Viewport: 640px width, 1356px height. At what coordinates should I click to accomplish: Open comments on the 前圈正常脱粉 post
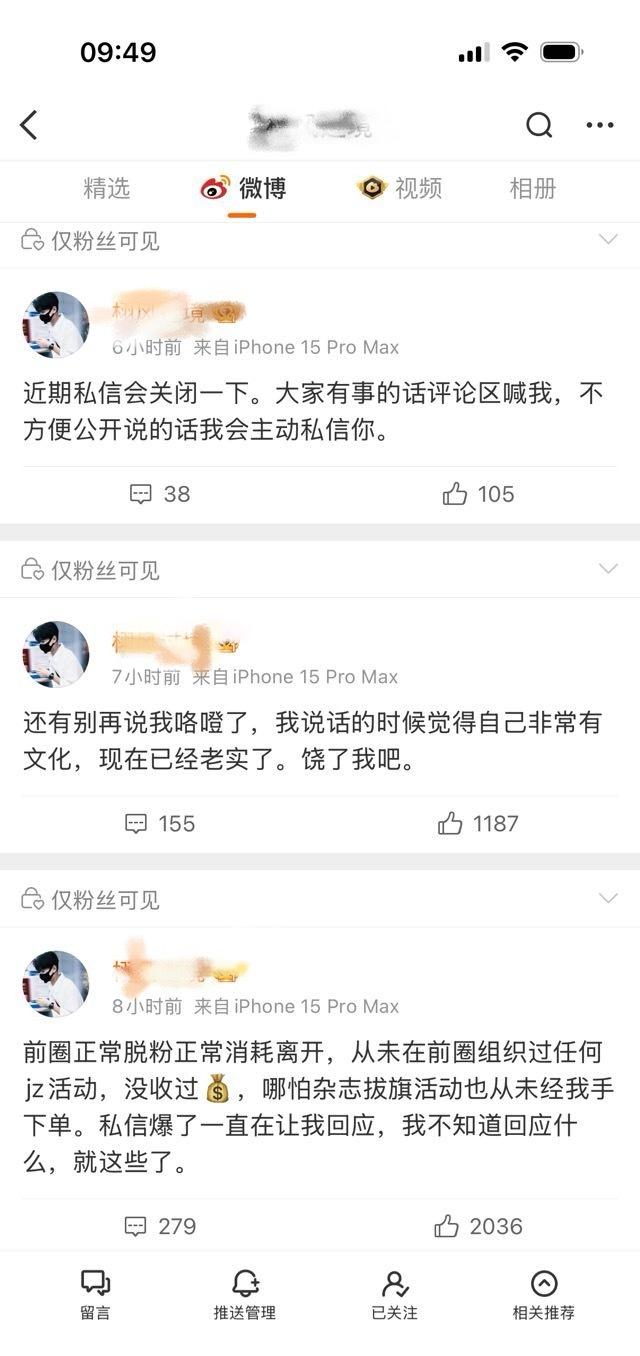tap(160, 1226)
